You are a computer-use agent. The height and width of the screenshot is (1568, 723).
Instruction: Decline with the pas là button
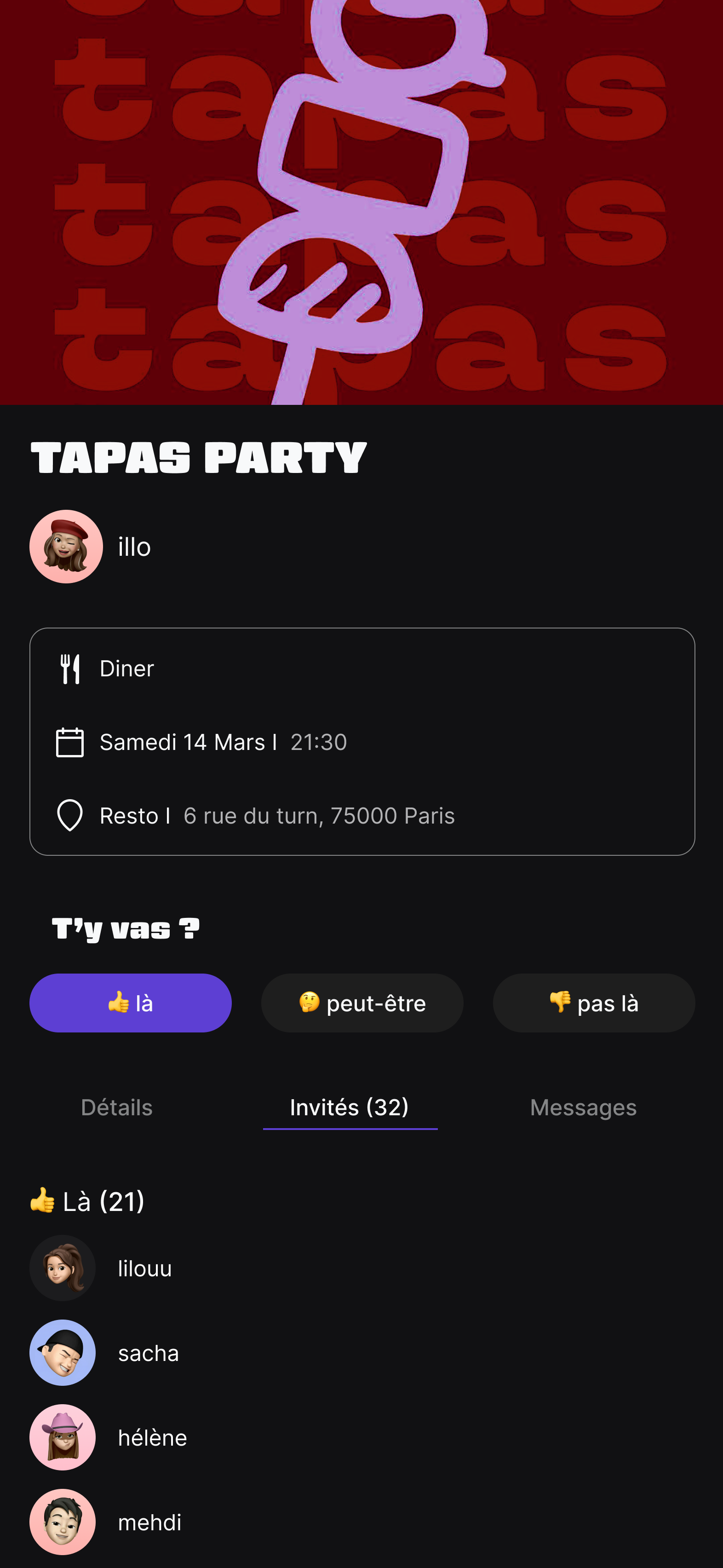593,1003
